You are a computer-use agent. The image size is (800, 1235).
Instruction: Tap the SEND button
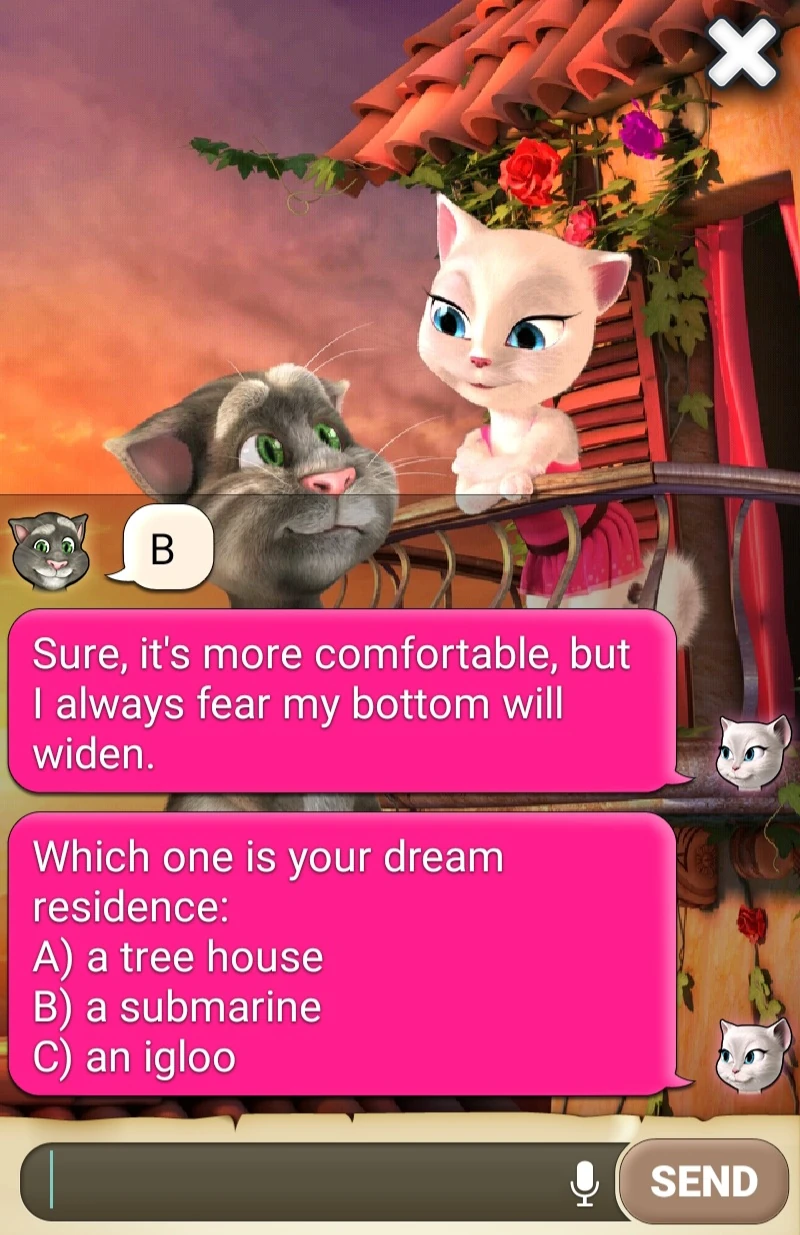click(x=704, y=1181)
